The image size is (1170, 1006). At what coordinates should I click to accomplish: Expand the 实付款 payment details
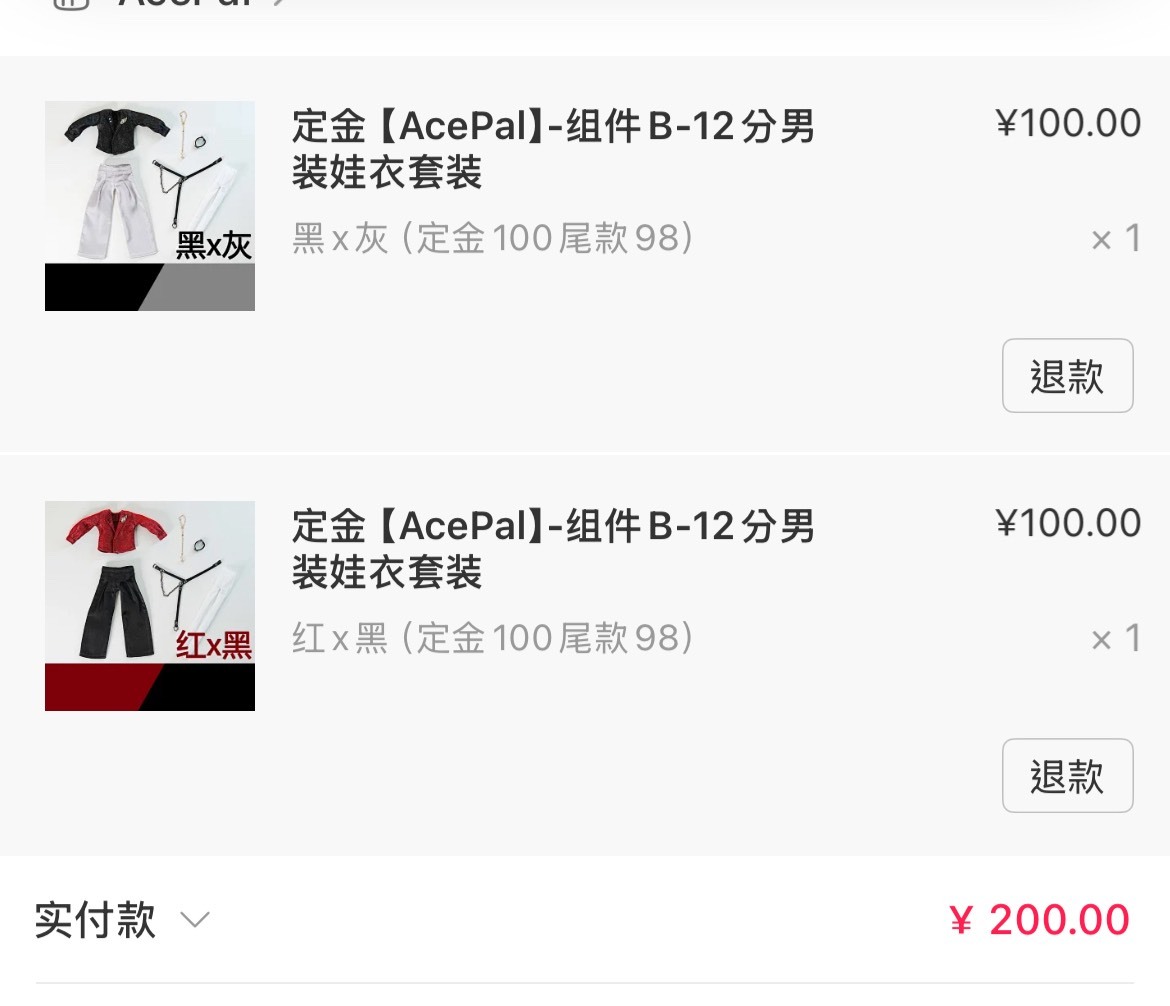194,920
